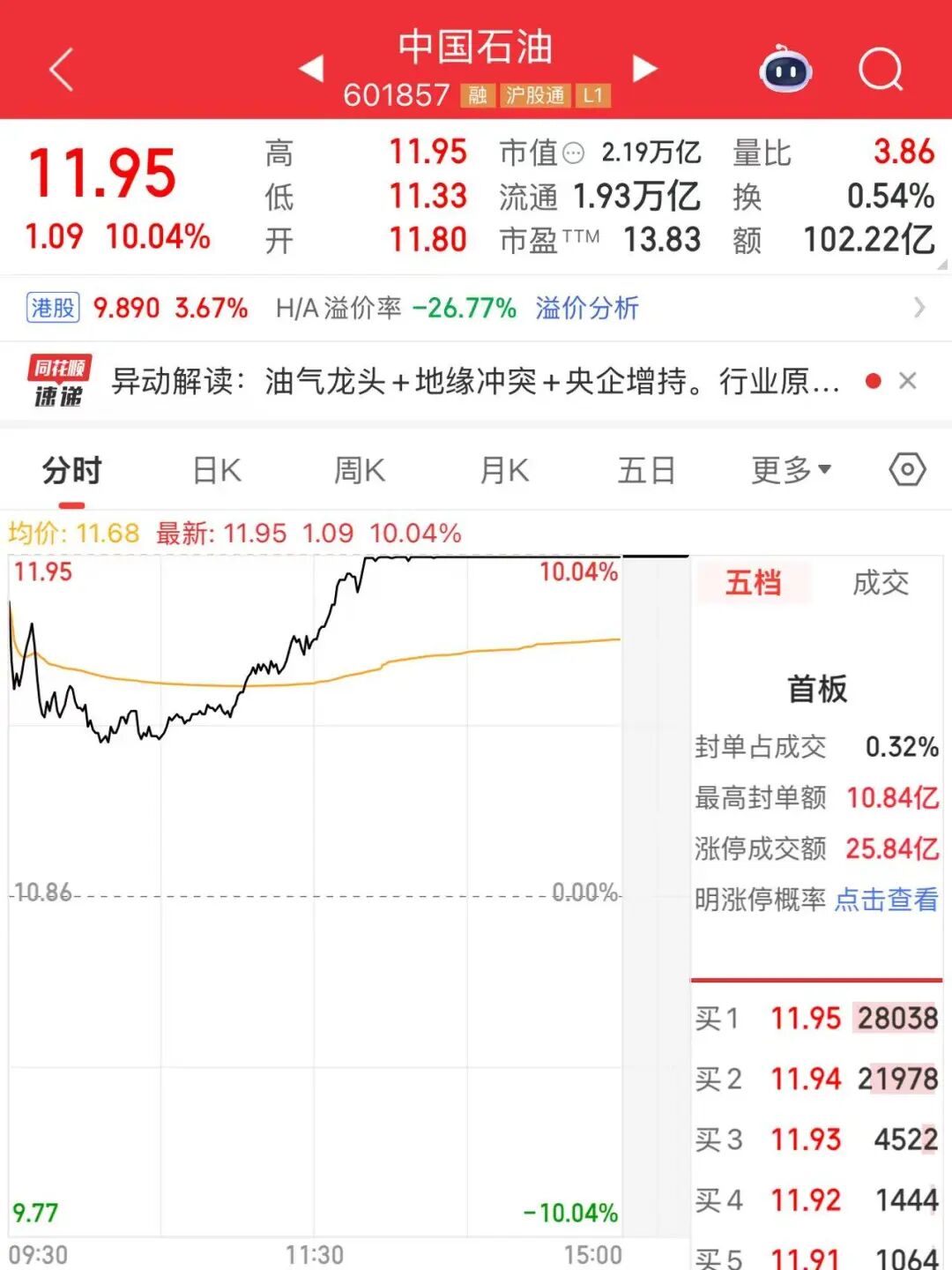The height and width of the screenshot is (1270, 952).
Task: Tap the 同花顺速递 logo icon
Action: (x=57, y=380)
